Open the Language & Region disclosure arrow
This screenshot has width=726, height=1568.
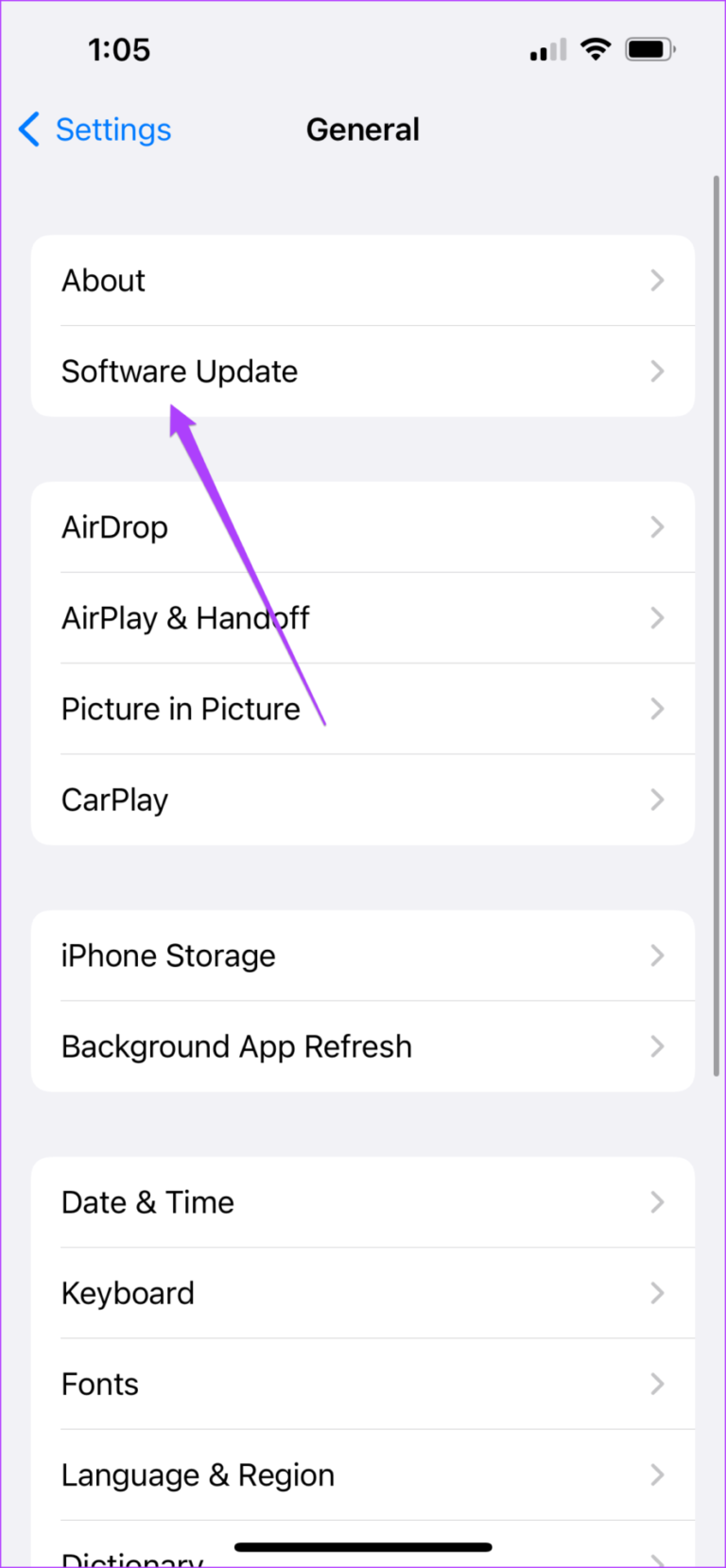point(657,1474)
